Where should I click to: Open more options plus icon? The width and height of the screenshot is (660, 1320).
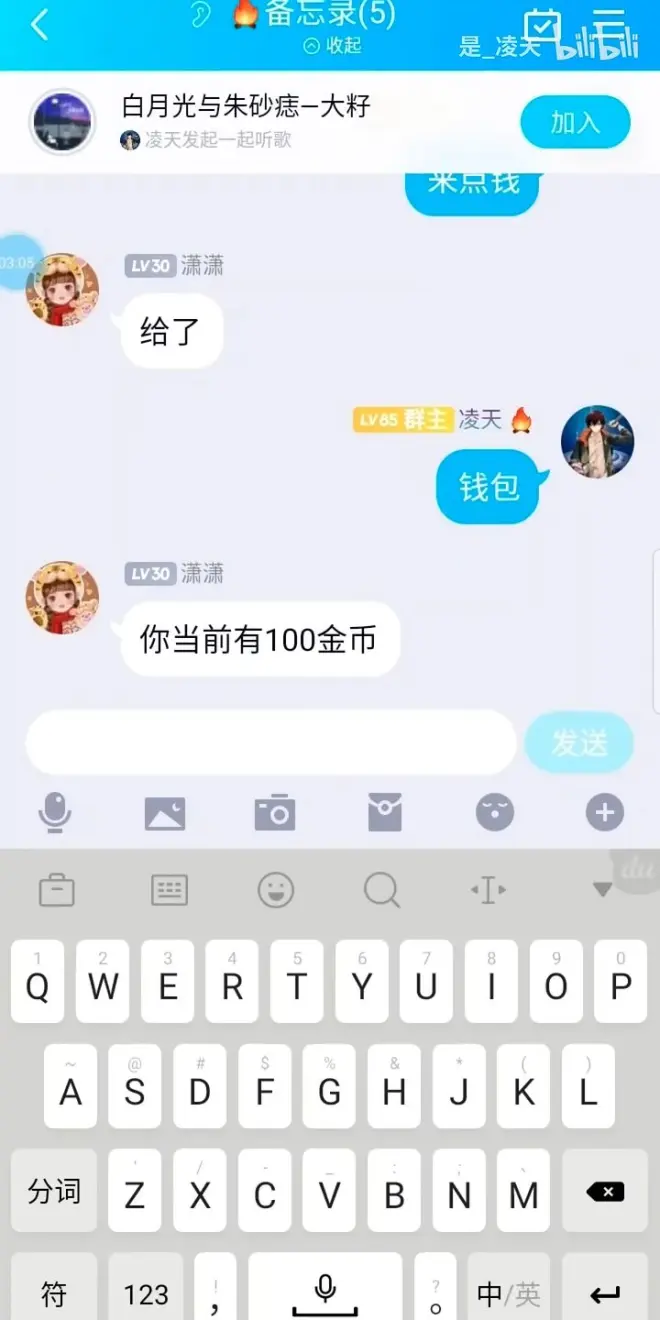pyautogui.click(x=604, y=813)
